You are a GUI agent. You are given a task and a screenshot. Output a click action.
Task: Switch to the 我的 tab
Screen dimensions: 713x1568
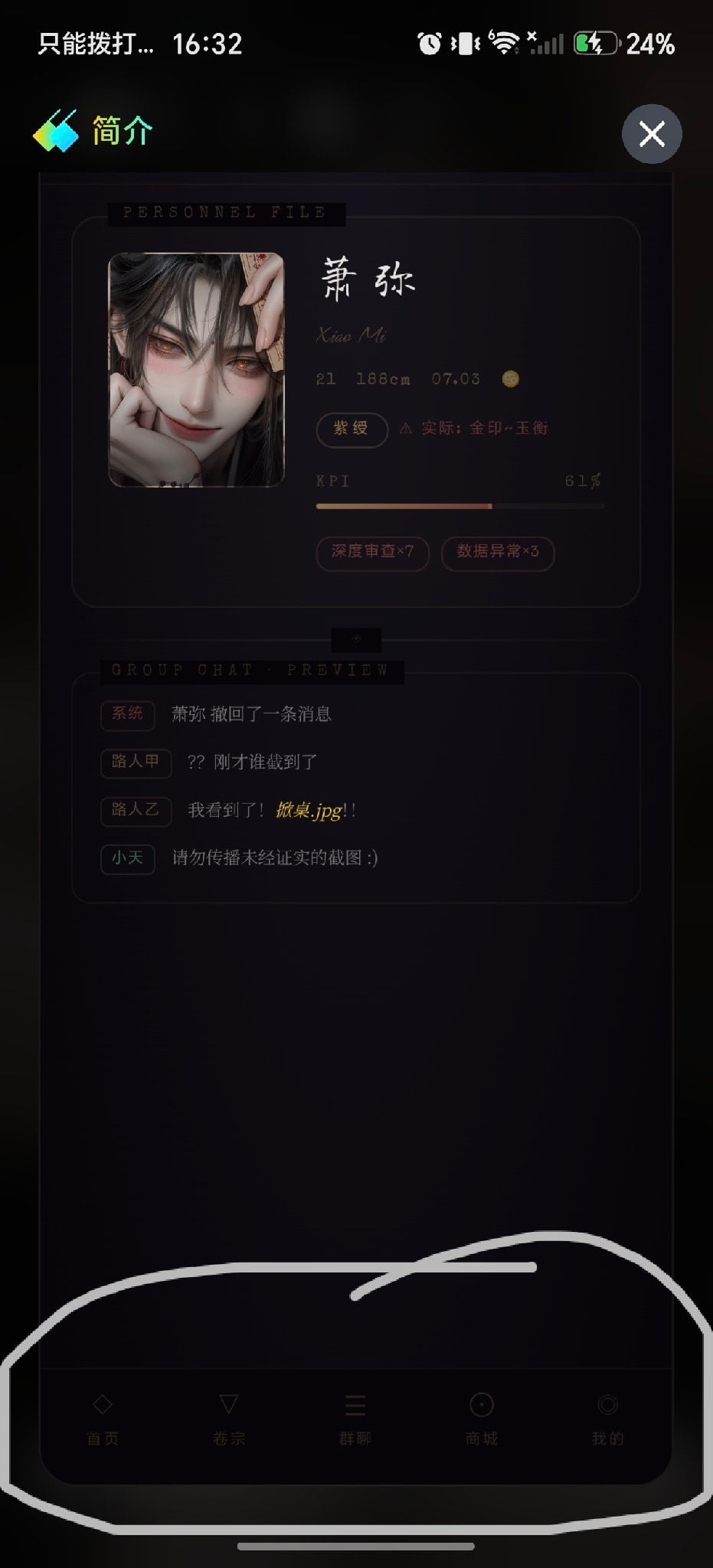(608, 1420)
